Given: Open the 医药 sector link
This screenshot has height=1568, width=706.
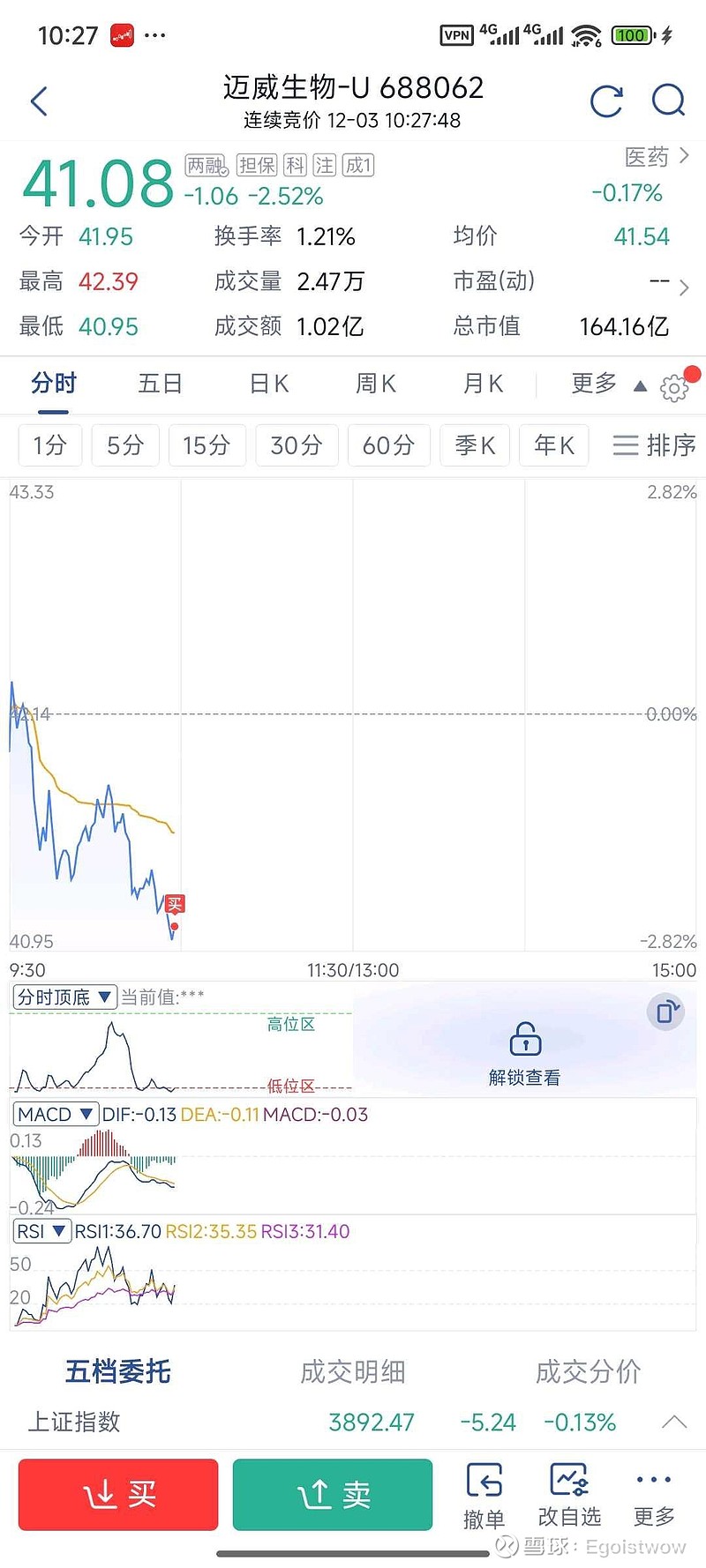Looking at the screenshot, I should (x=656, y=157).
